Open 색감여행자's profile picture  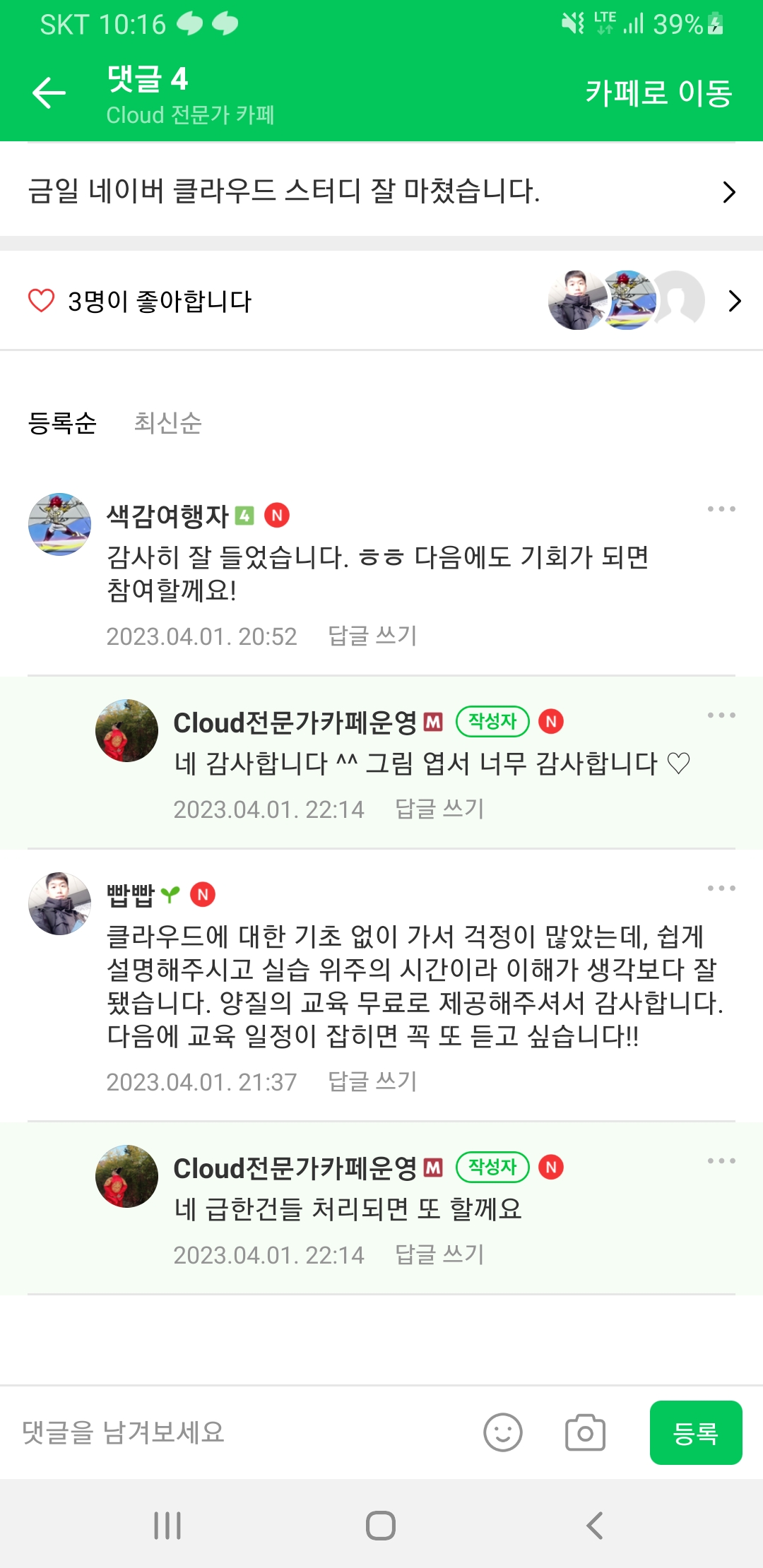59,524
